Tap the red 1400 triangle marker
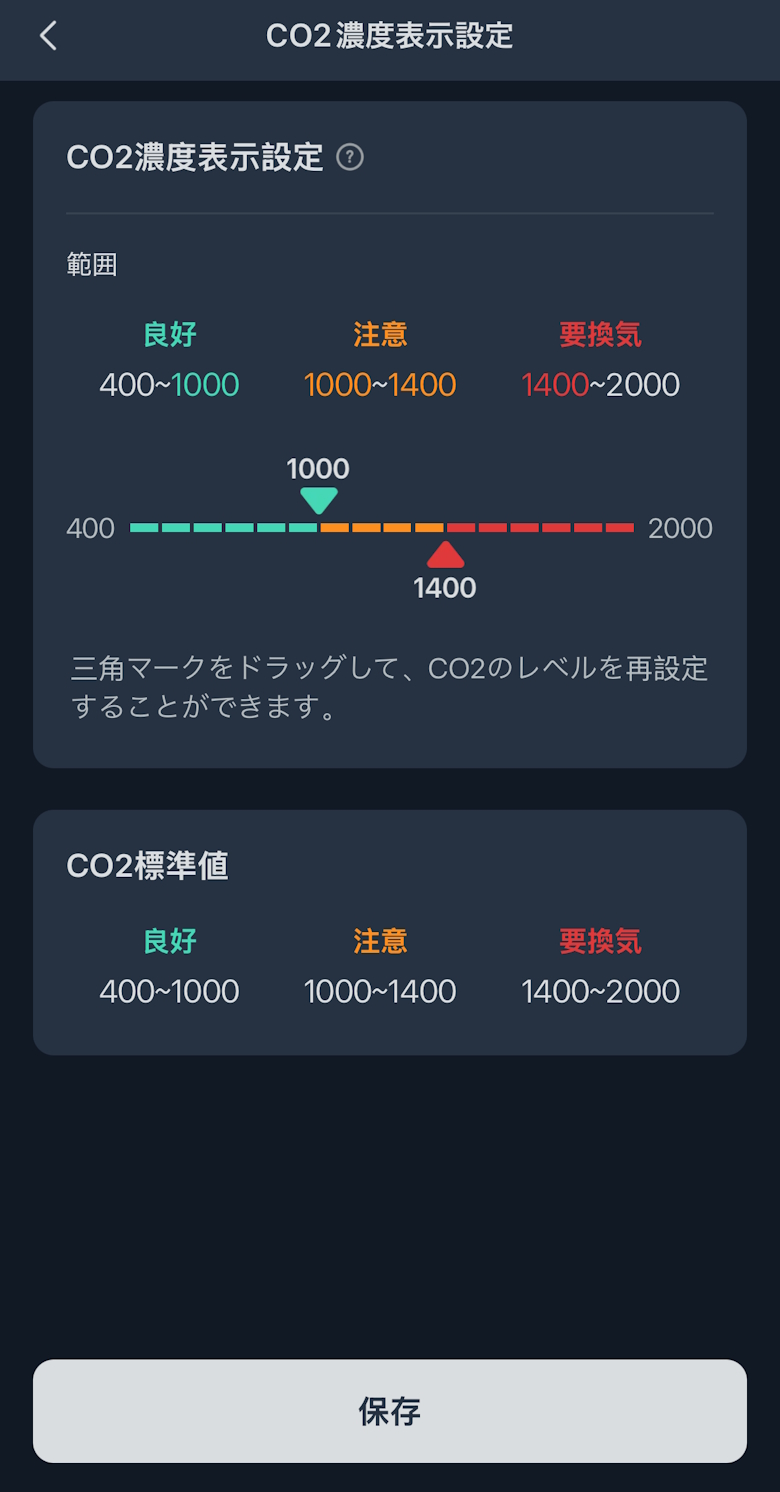This screenshot has height=1492, width=780. pyautogui.click(x=445, y=556)
